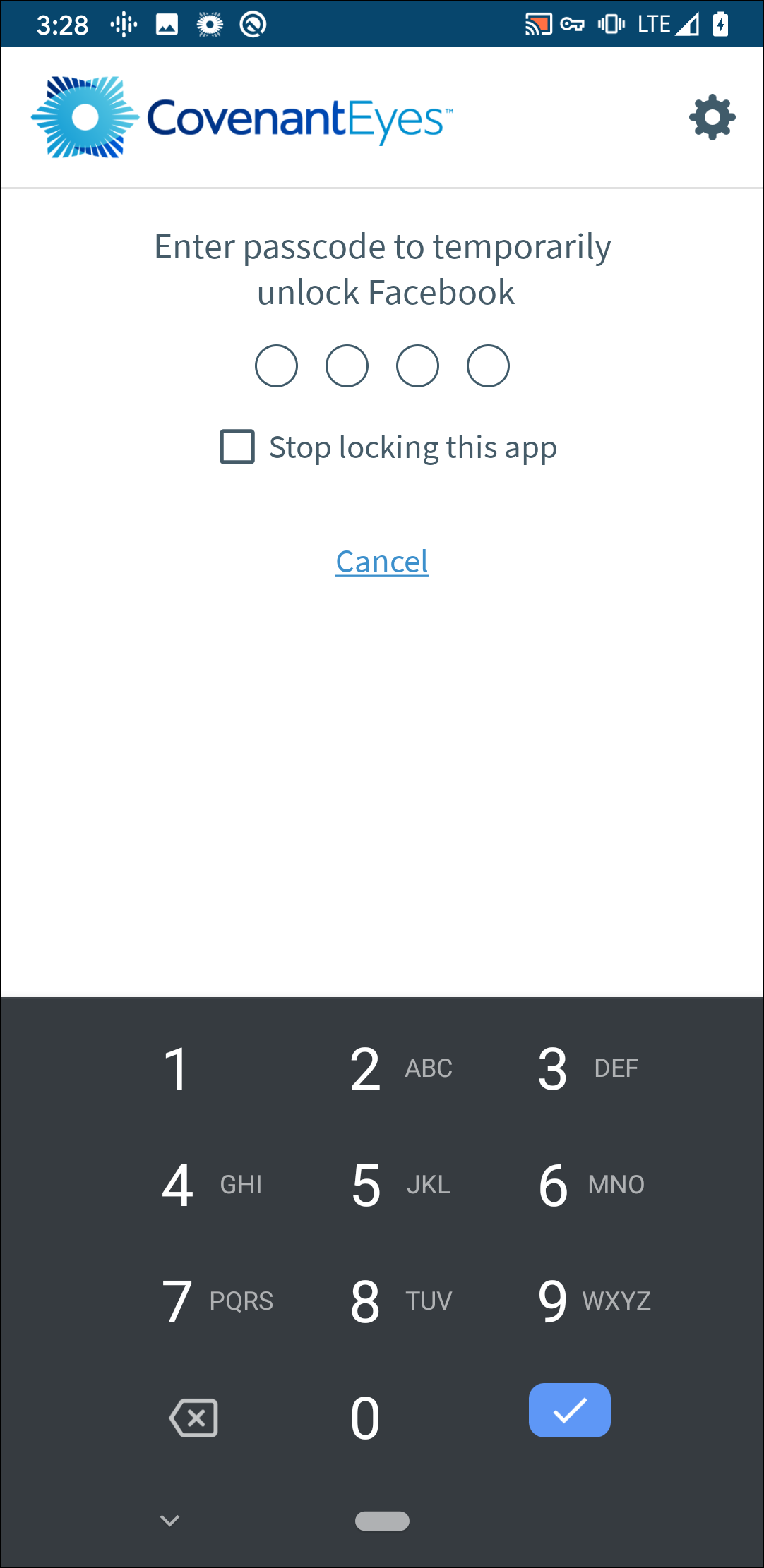
Task: Hide the keyboard with the down chevron
Action: click(169, 1520)
